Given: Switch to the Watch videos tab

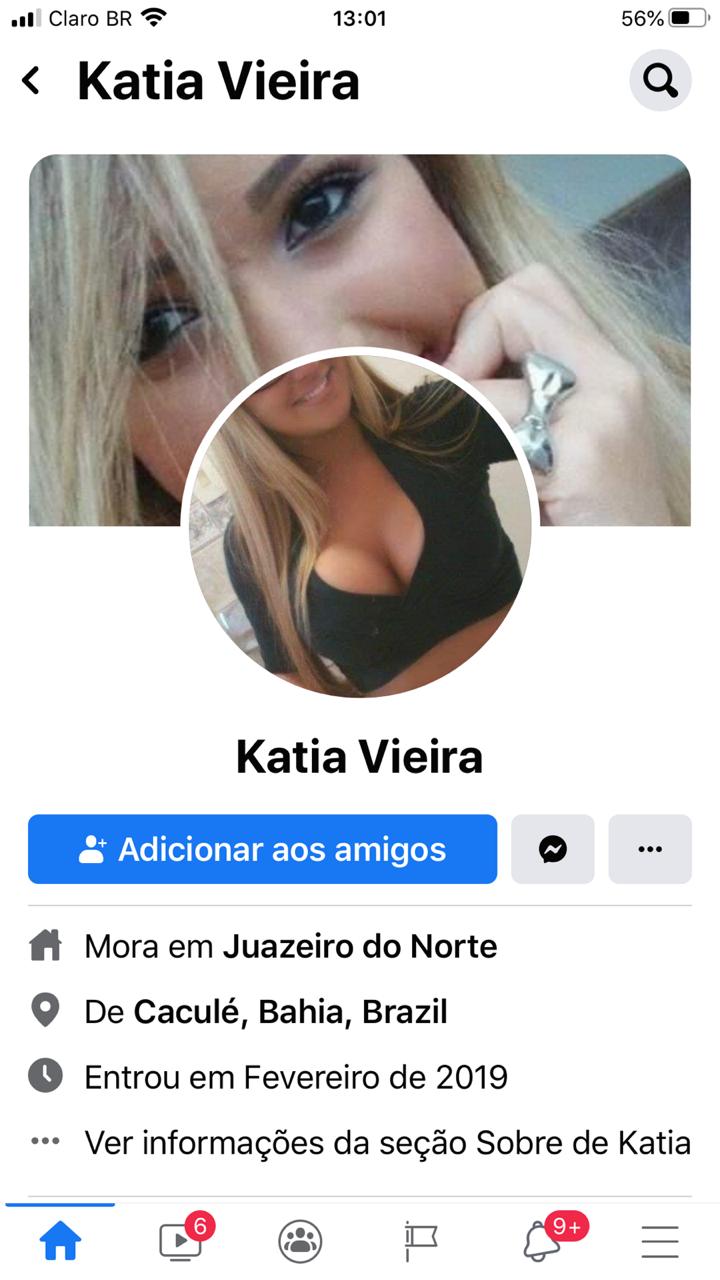Looking at the screenshot, I should point(181,1241).
